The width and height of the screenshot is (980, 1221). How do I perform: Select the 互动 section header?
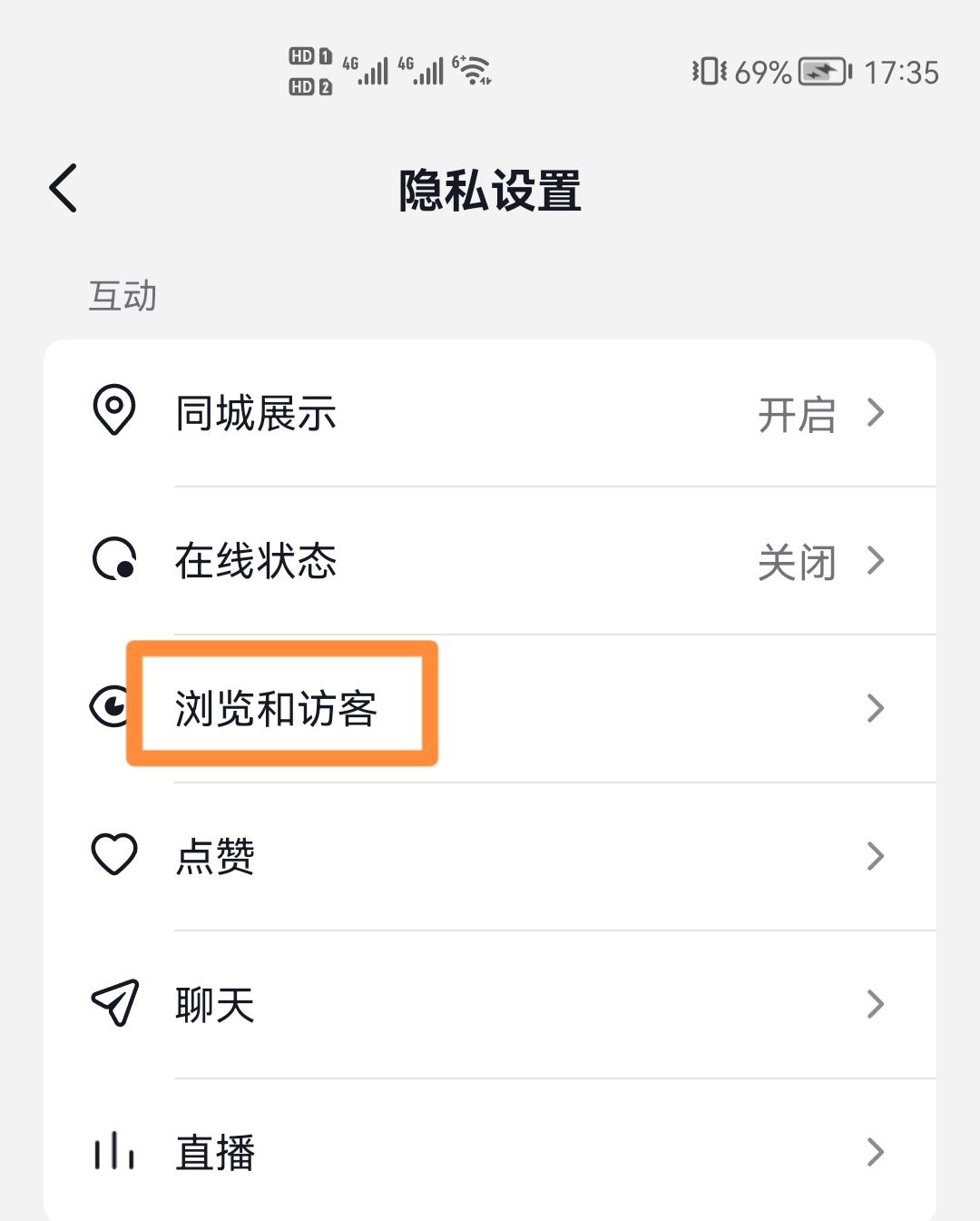pyautogui.click(x=122, y=294)
